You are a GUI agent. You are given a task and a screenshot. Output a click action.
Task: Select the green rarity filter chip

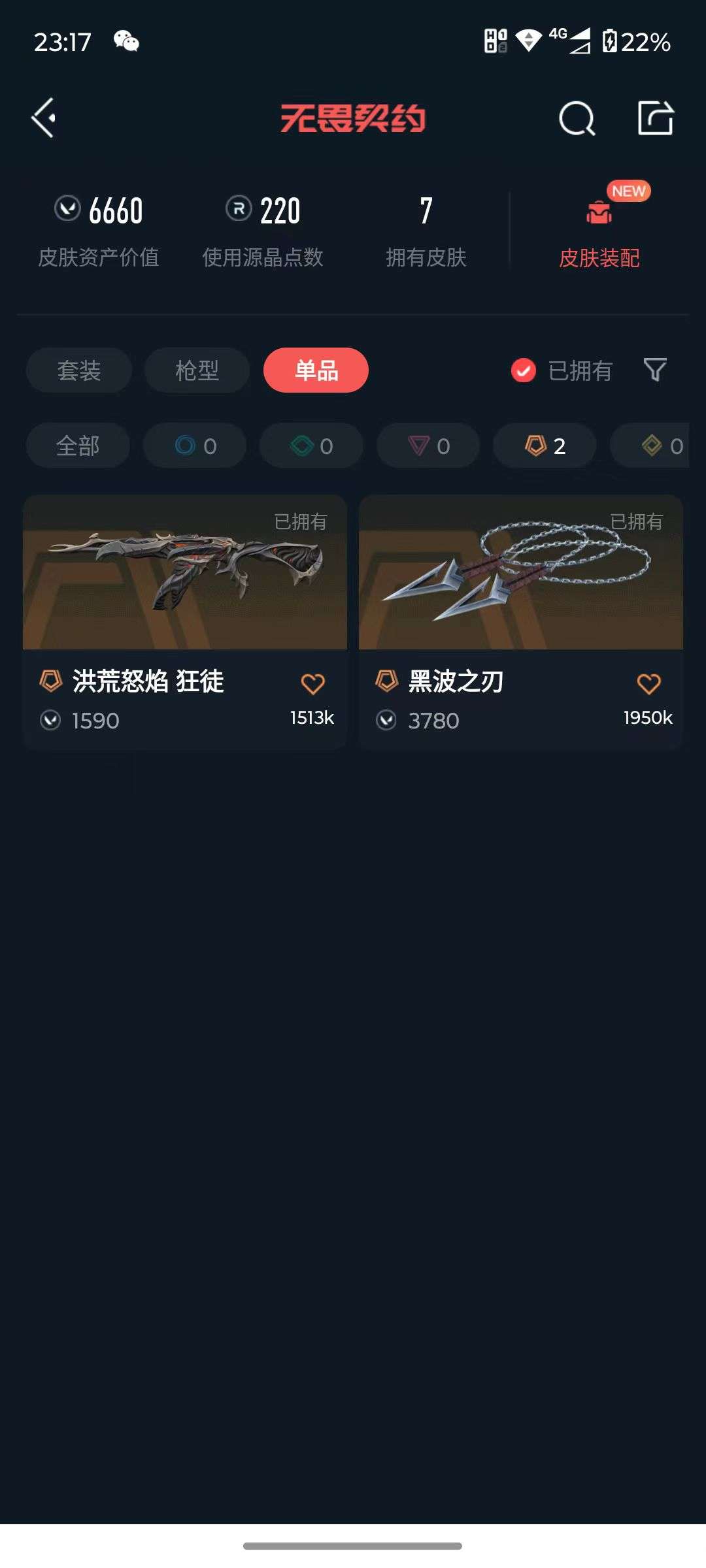(311, 446)
